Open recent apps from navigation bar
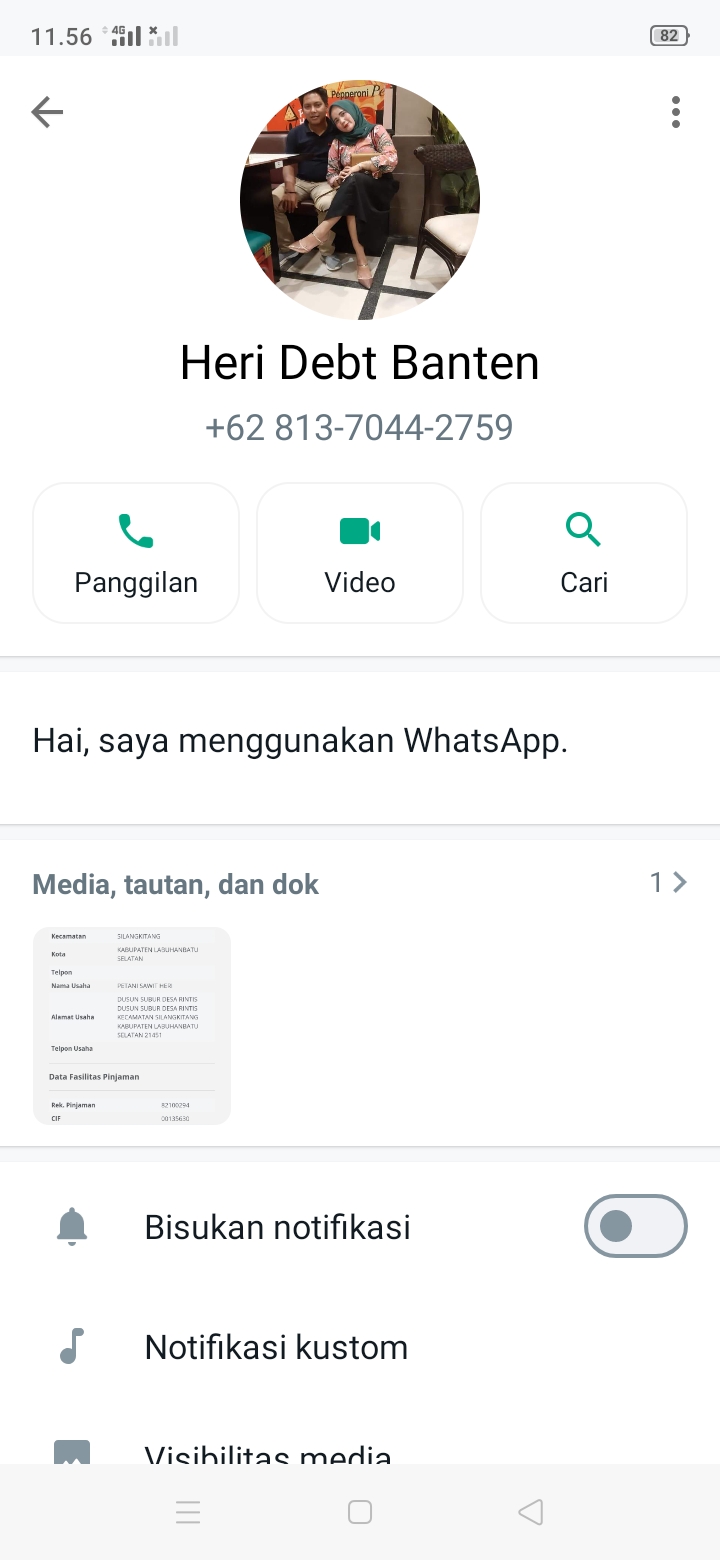Screen dimensions: 720x1560 point(188,1512)
